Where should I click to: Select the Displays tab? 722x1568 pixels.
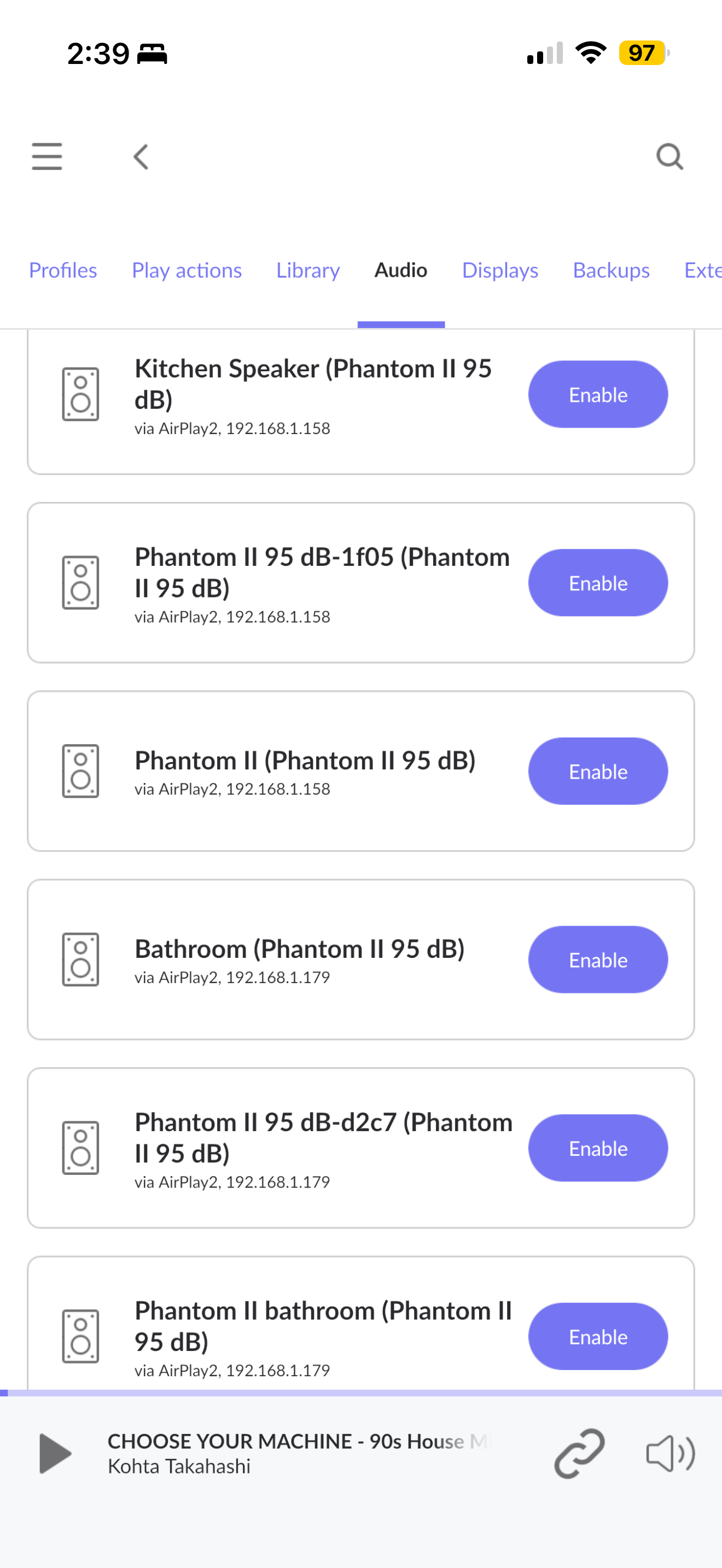[500, 270]
